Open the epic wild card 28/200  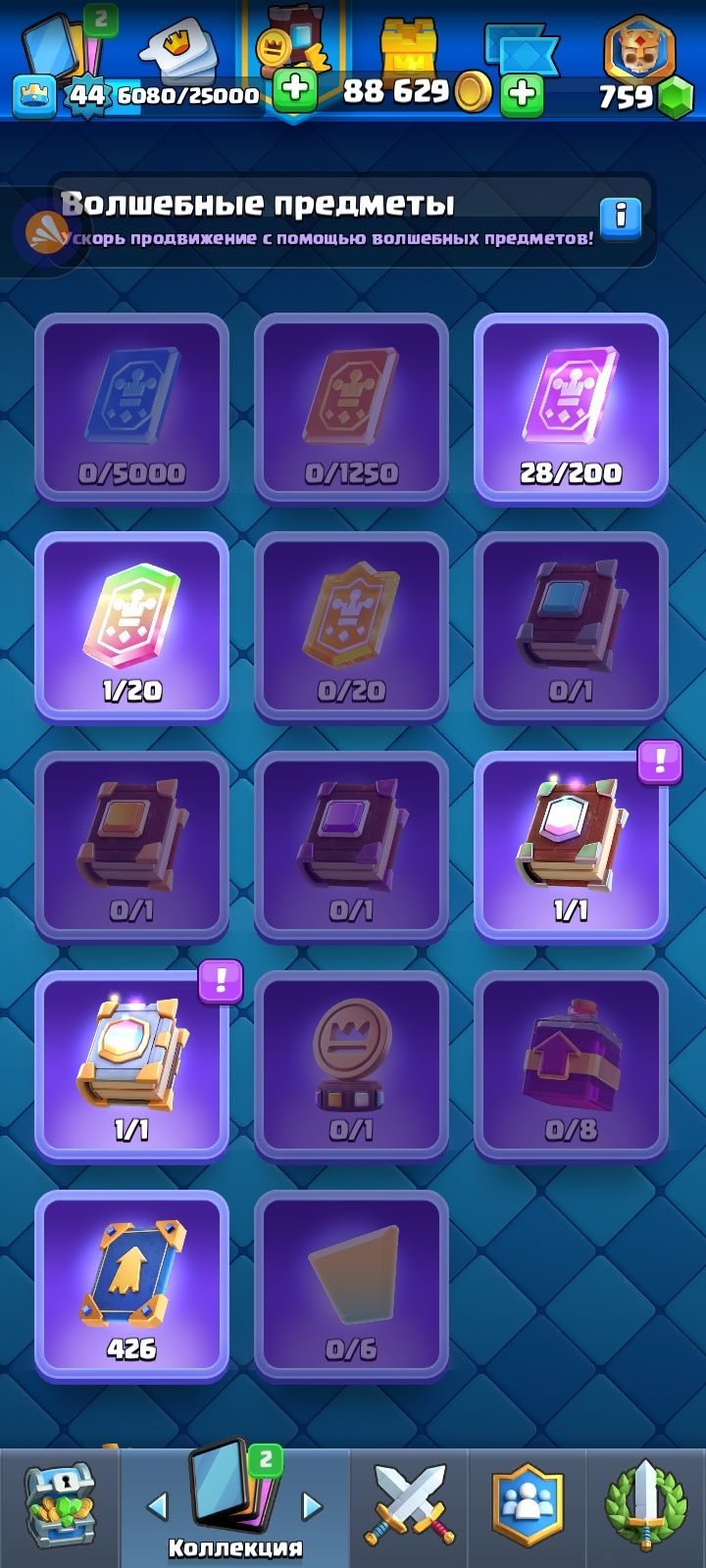click(571, 408)
